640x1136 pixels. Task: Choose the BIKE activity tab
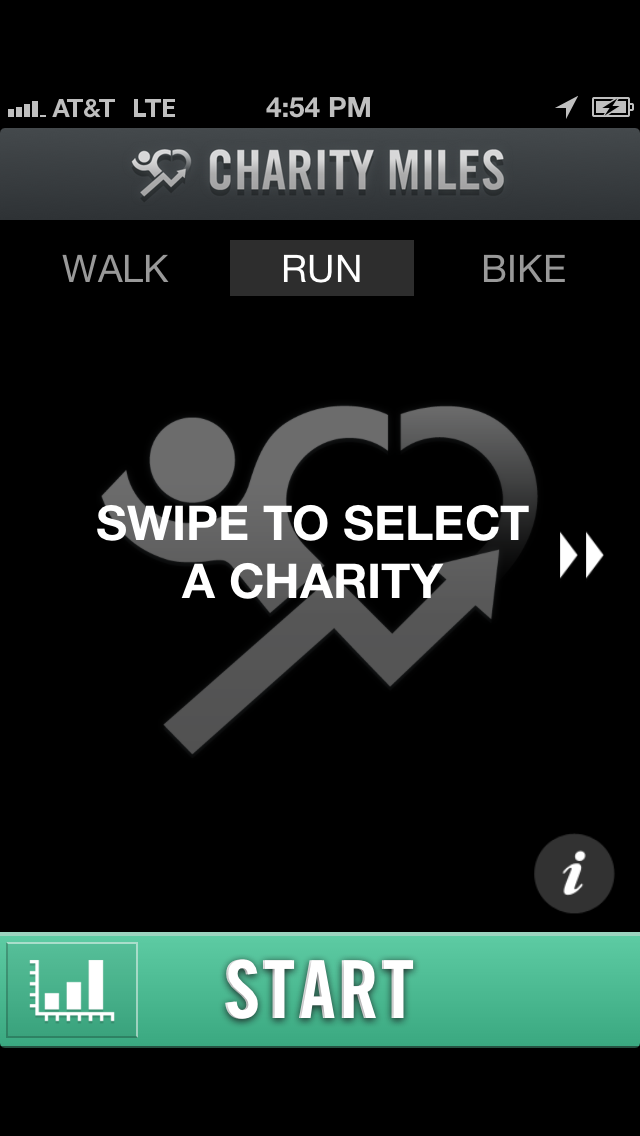[x=523, y=269]
